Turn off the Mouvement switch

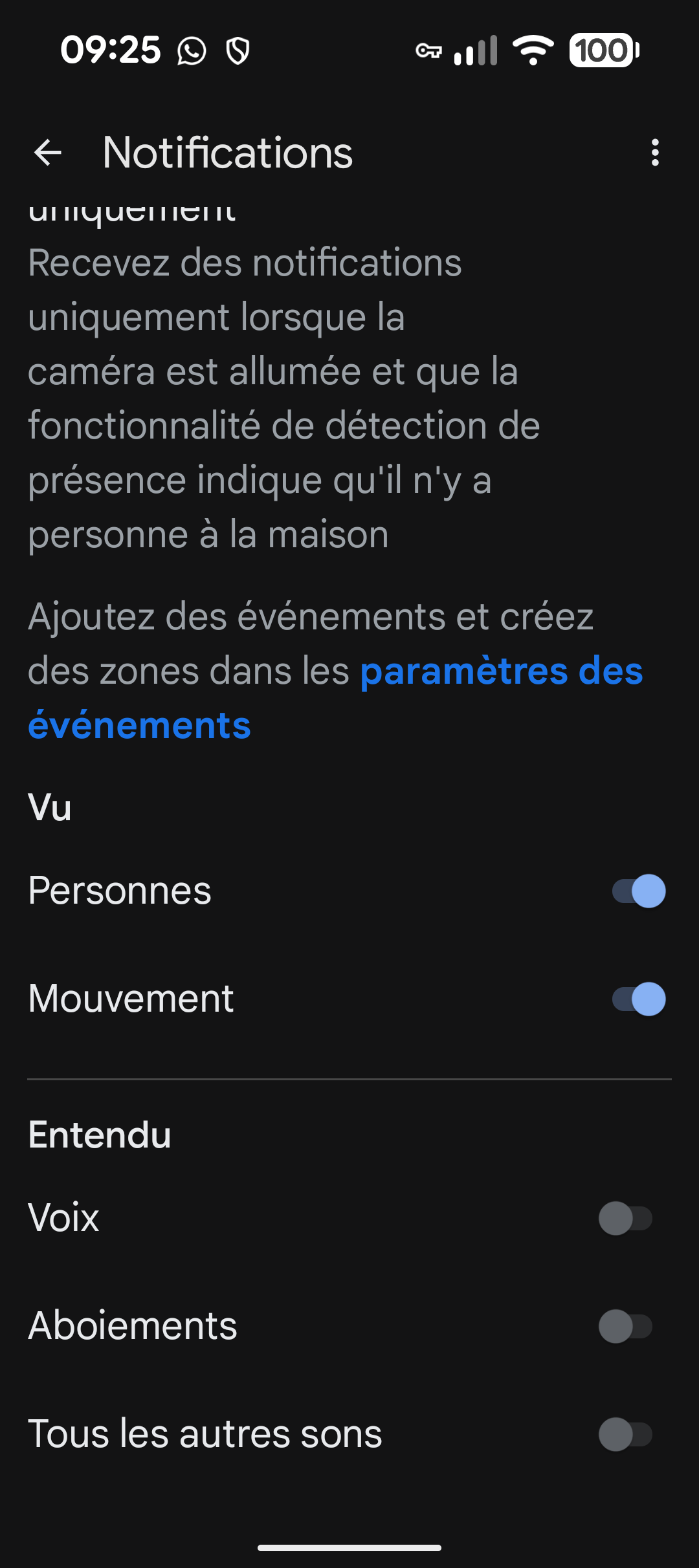(x=638, y=999)
